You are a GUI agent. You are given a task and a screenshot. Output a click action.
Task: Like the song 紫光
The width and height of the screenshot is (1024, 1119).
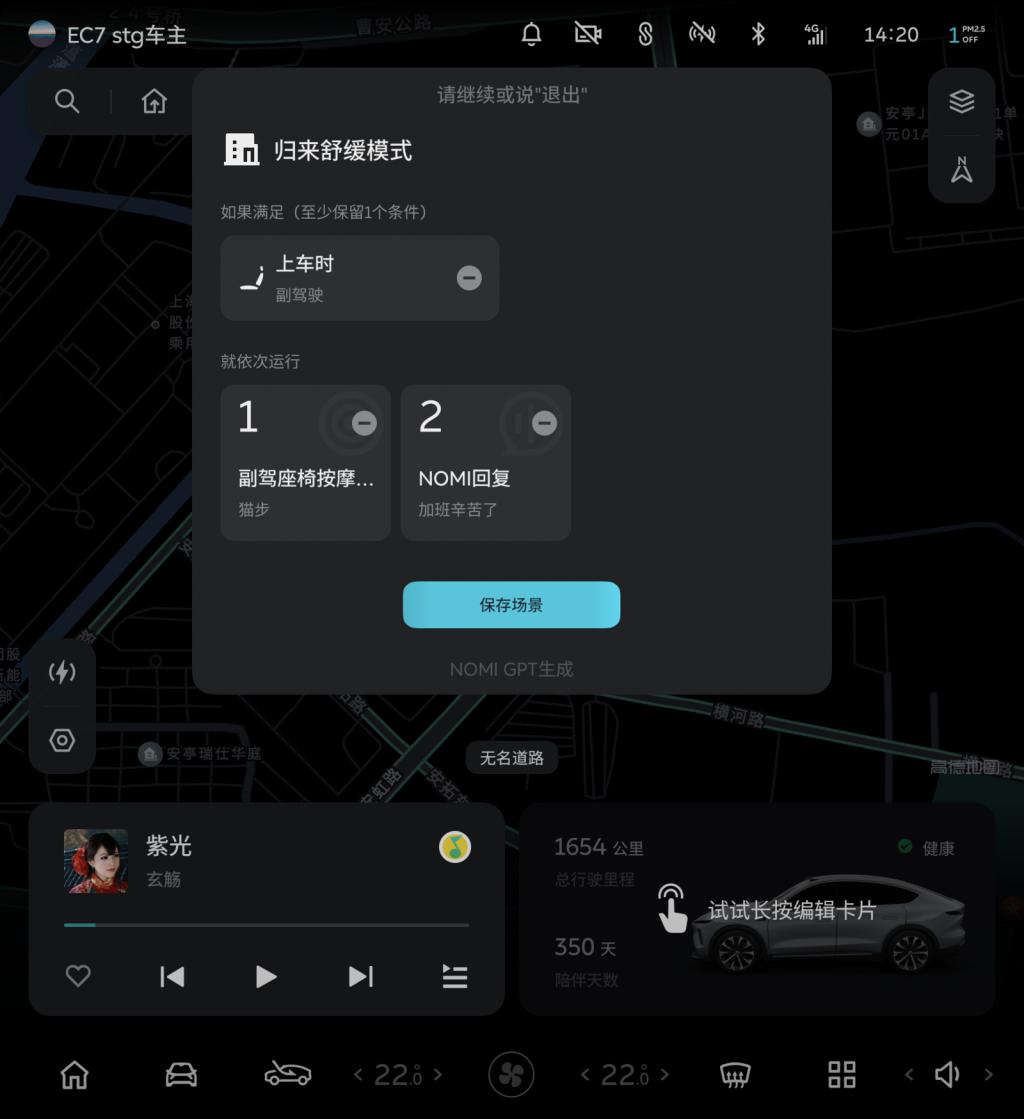click(78, 976)
